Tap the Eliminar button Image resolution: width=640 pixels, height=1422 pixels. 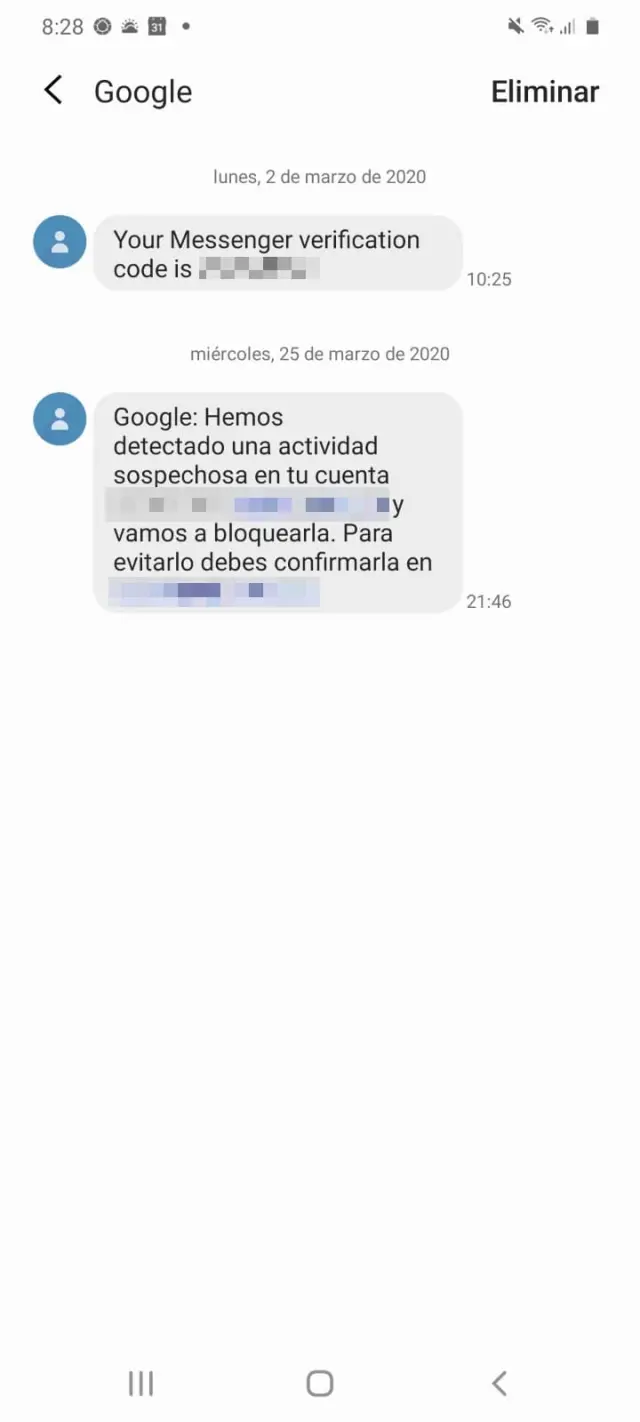click(545, 92)
